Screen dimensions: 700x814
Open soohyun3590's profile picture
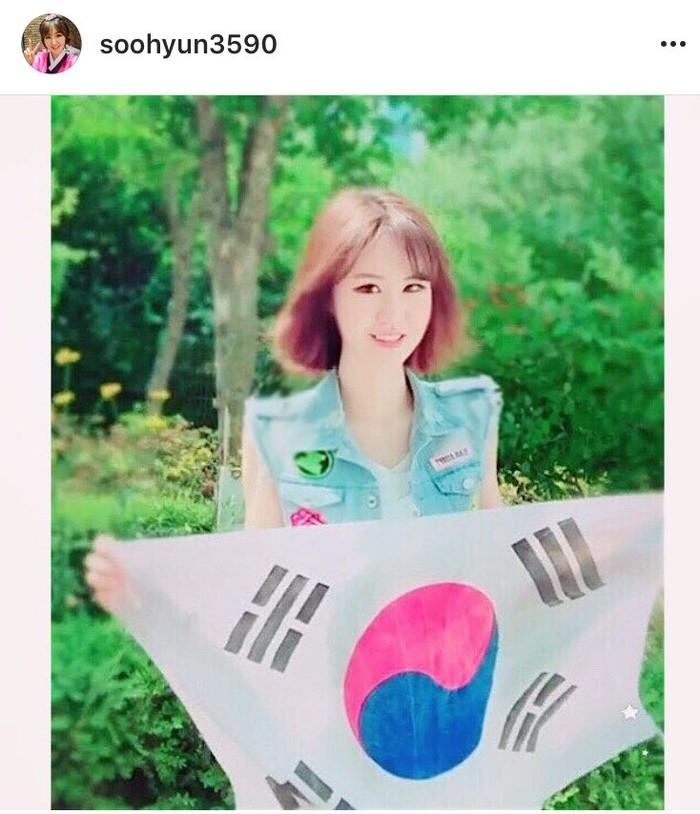point(51,44)
